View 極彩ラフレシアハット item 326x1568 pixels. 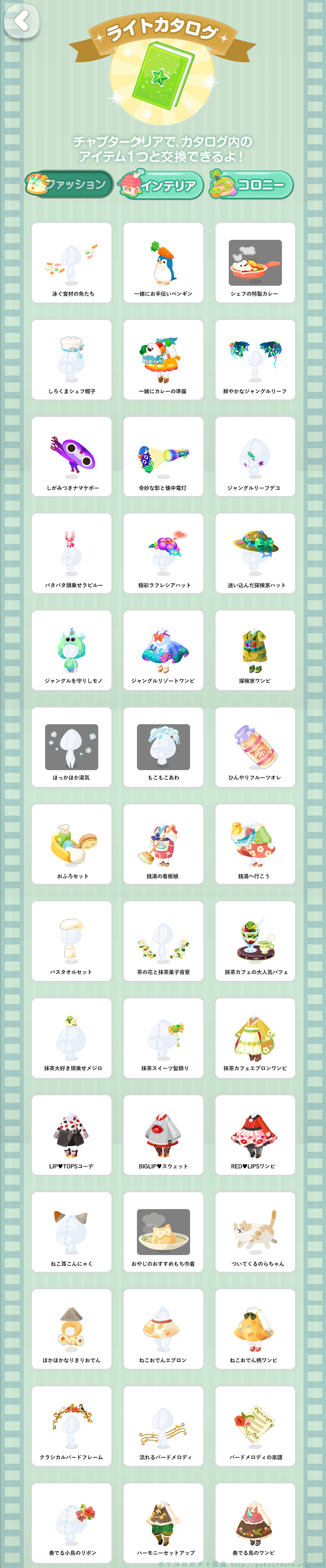(163, 553)
